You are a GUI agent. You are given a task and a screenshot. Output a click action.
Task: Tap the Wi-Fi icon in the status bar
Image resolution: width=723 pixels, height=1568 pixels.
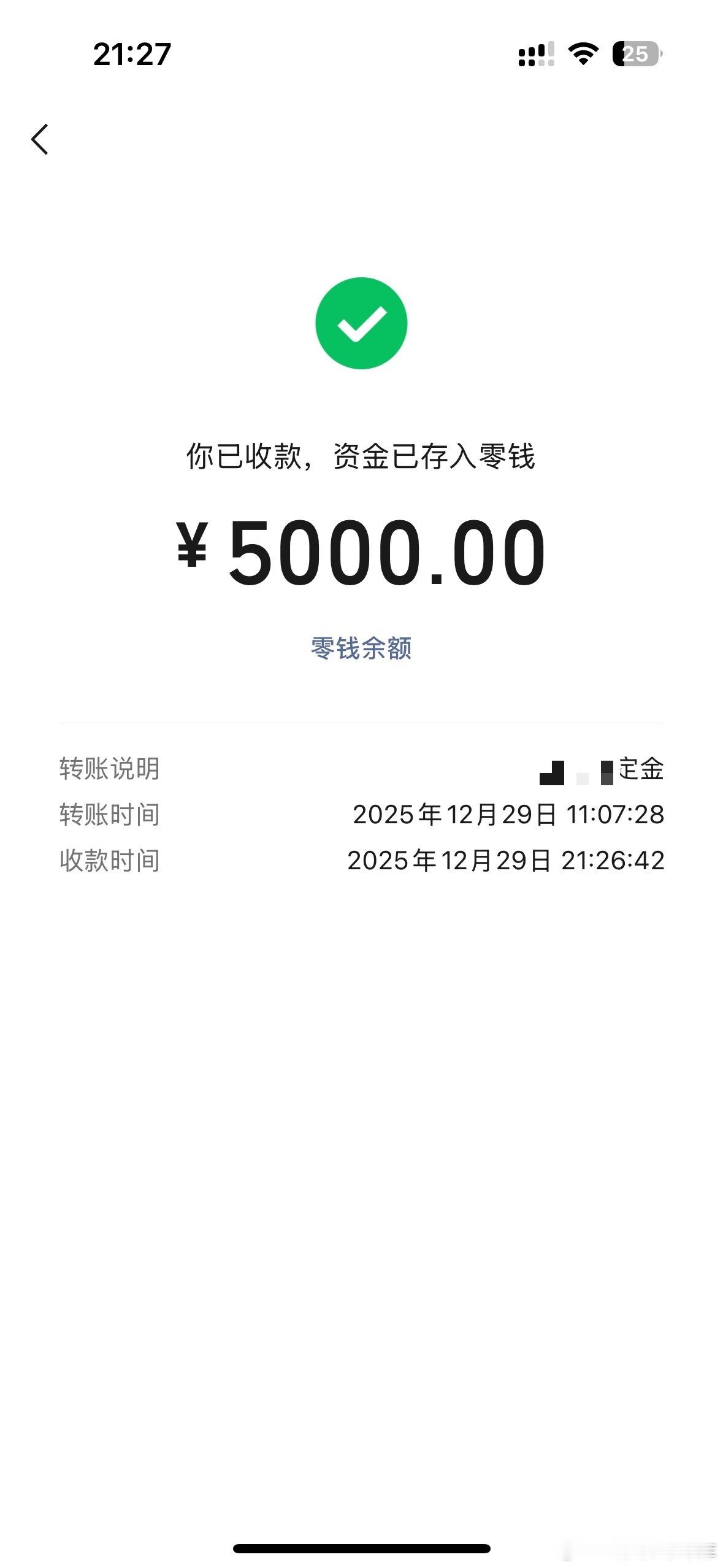[583, 54]
